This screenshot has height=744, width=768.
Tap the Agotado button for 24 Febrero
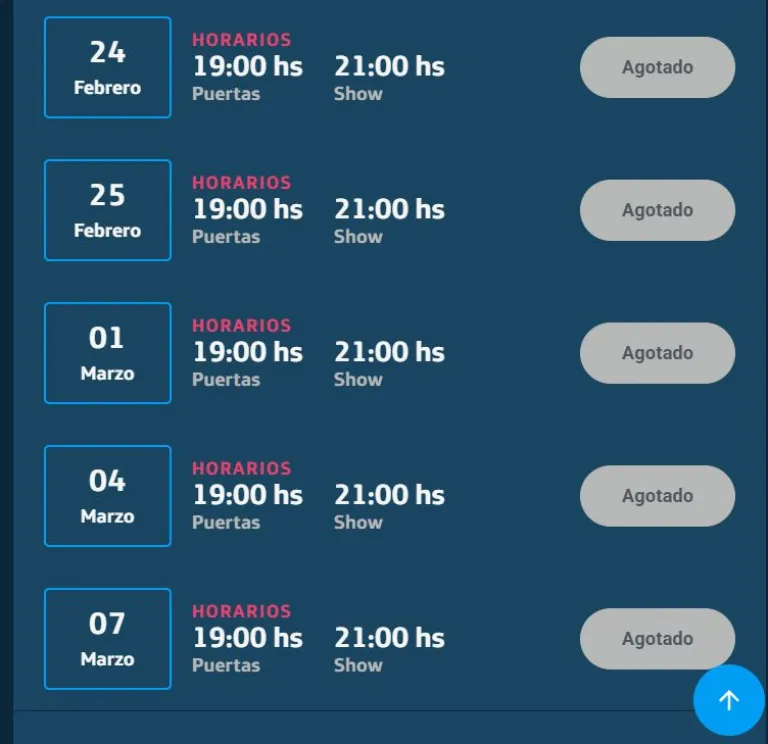(657, 67)
